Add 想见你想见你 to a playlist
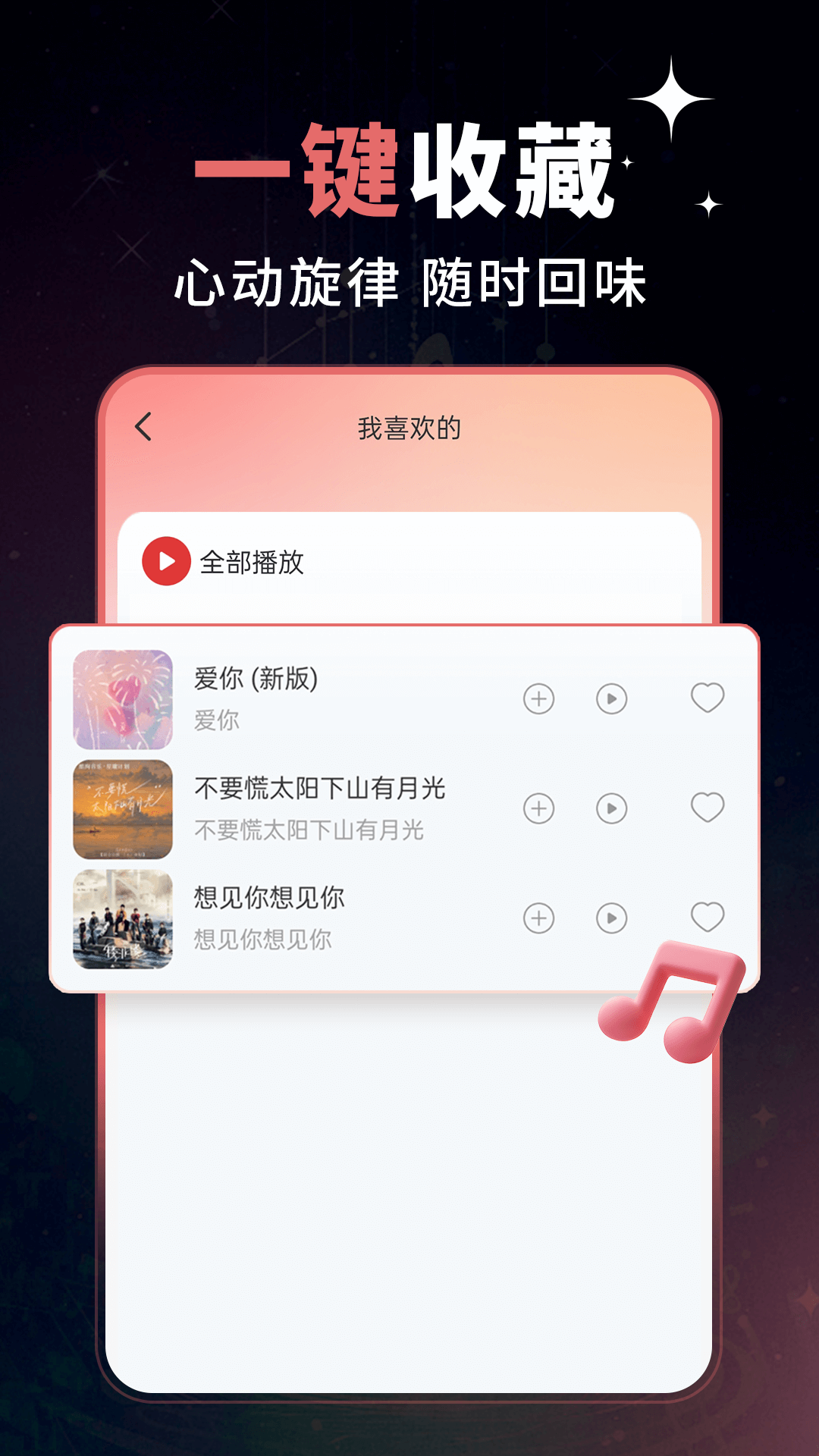The height and width of the screenshot is (1456, 819). [538, 918]
